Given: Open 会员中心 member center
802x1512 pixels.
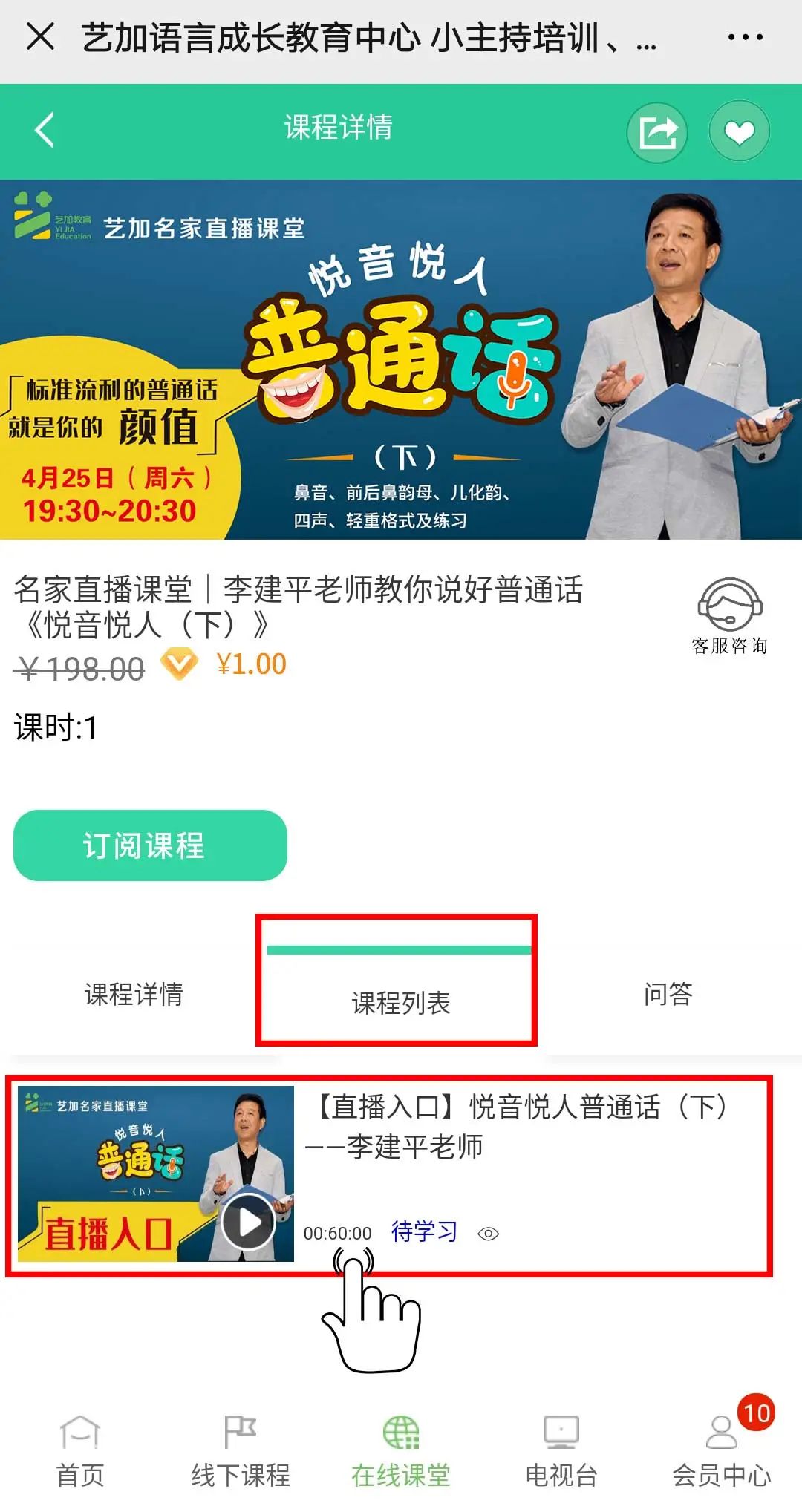Looking at the screenshot, I should pos(722,1451).
